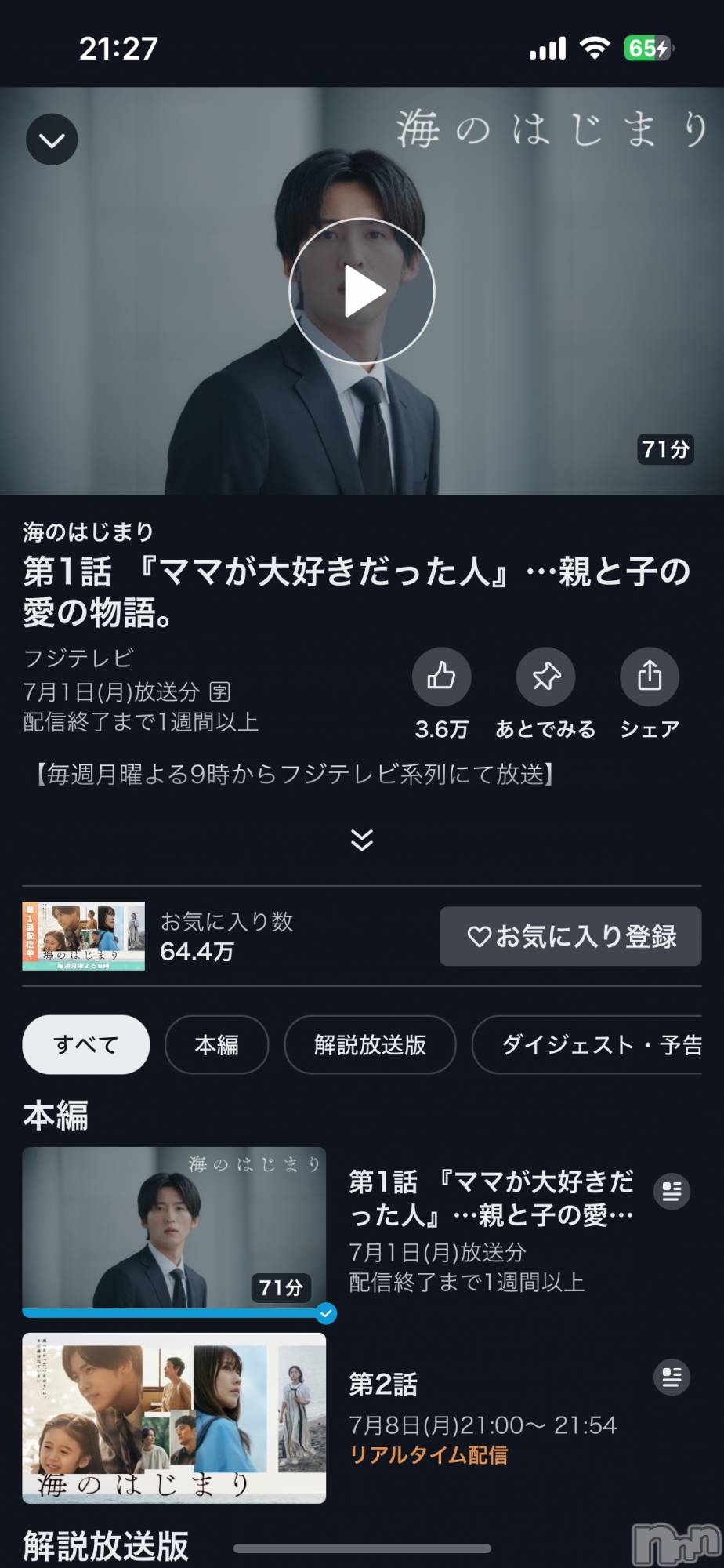Viewport: 724px width, 1568px height.
Task: Save with あとでみる pin icon
Action: pos(545,677)
